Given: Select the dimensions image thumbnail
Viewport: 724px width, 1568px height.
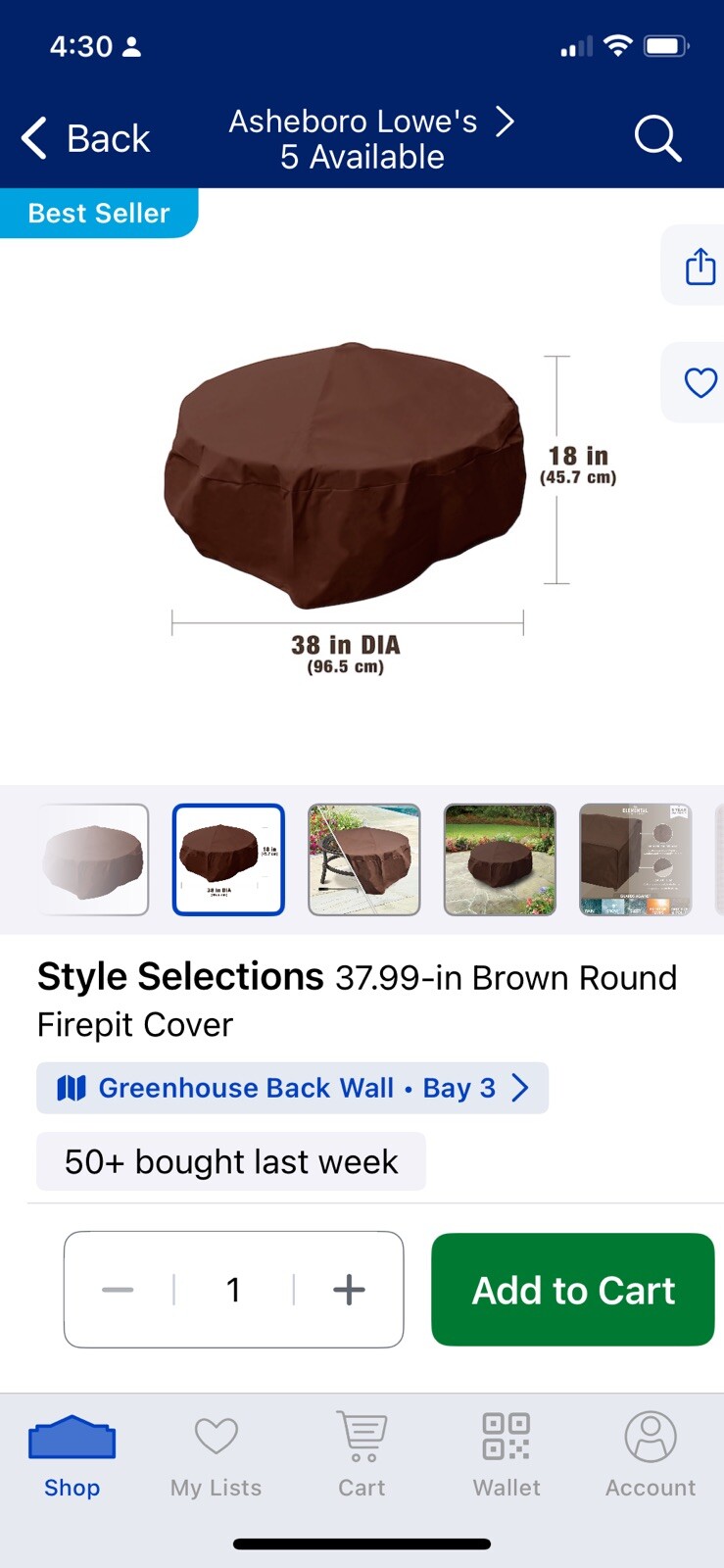Looking at the screenshot, I should 228,859.
